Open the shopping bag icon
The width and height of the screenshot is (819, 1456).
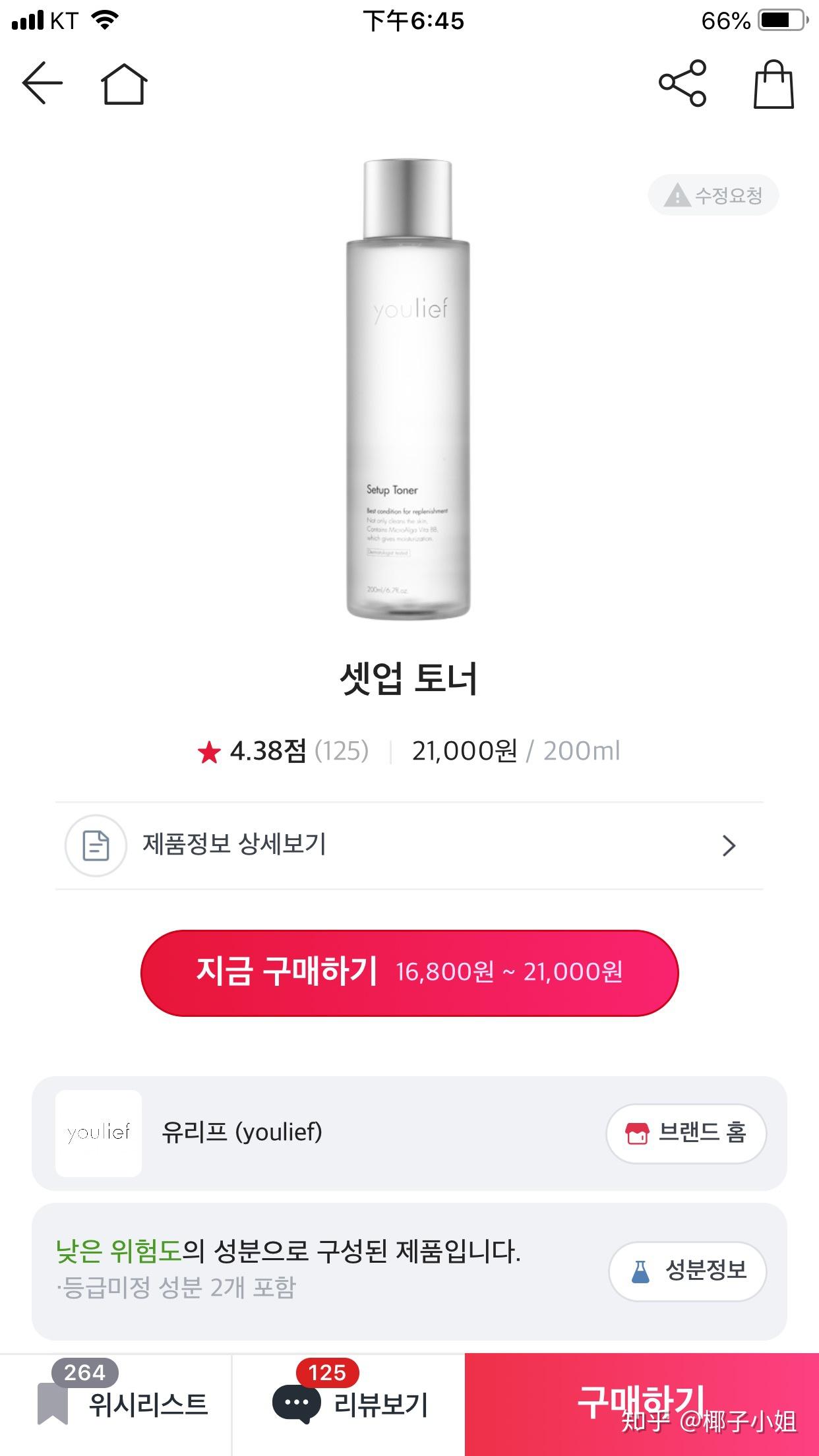pyautogui.click(x=773, y=84)
